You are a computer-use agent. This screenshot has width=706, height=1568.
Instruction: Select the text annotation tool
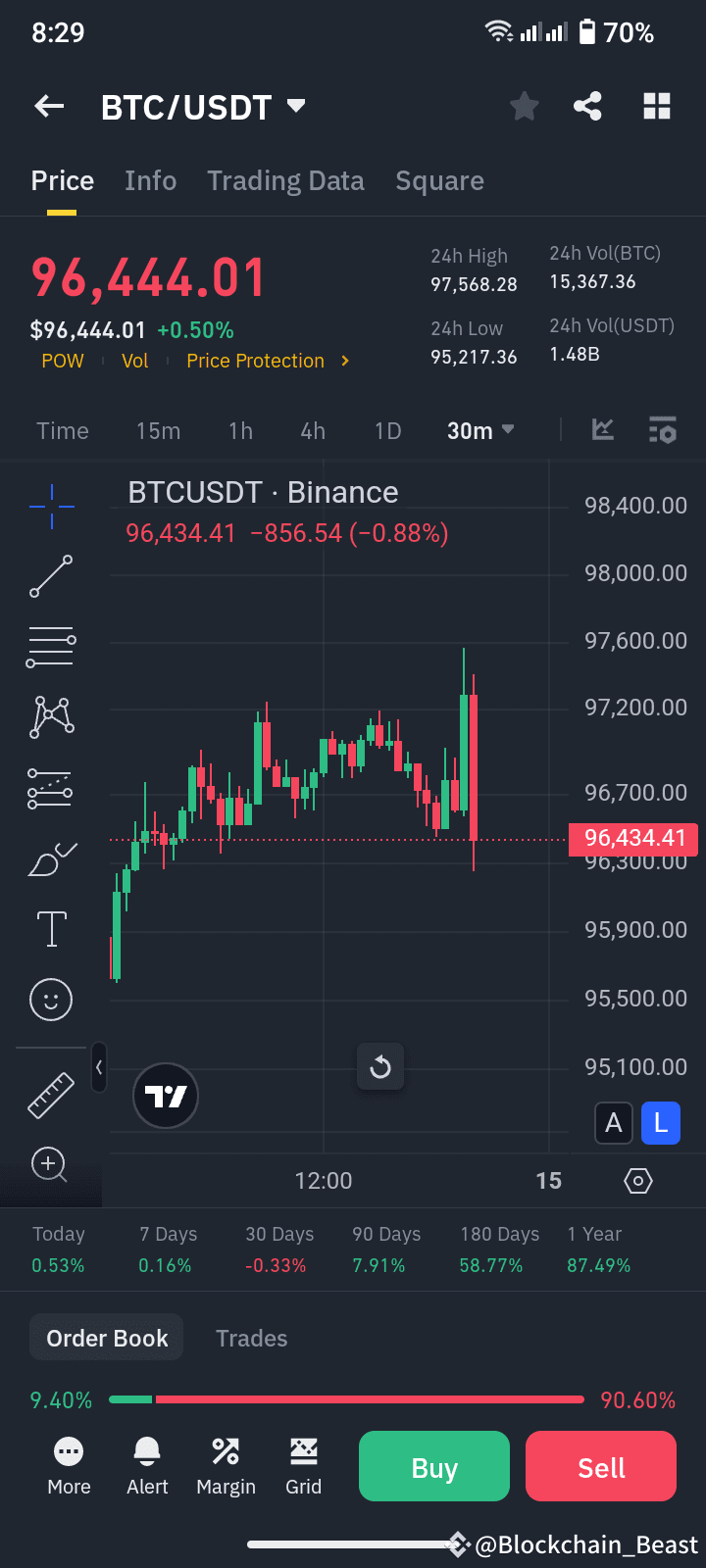click(50, 928)
